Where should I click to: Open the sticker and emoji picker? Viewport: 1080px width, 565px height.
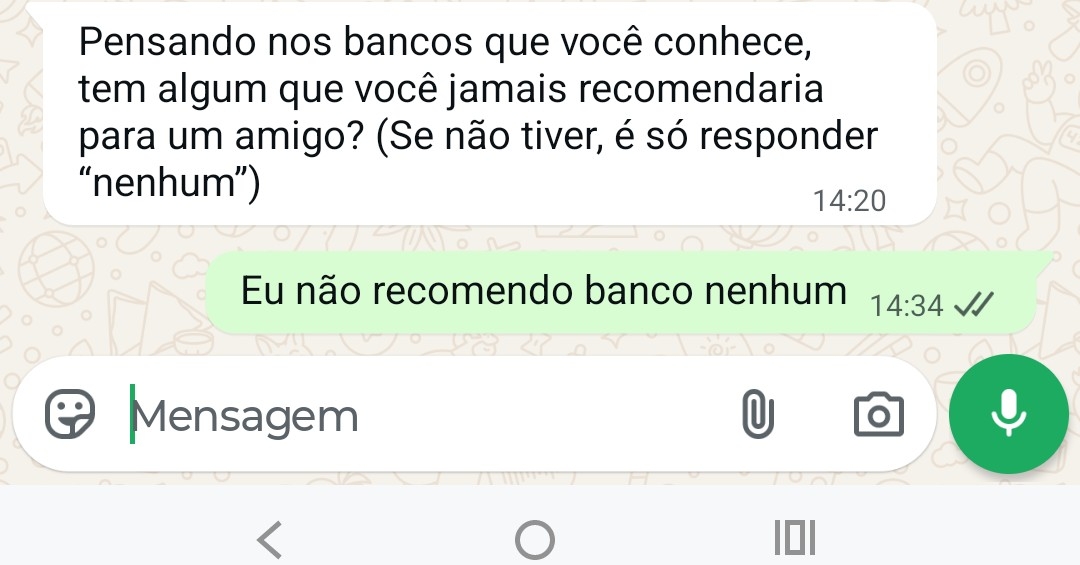pos(70,414)
